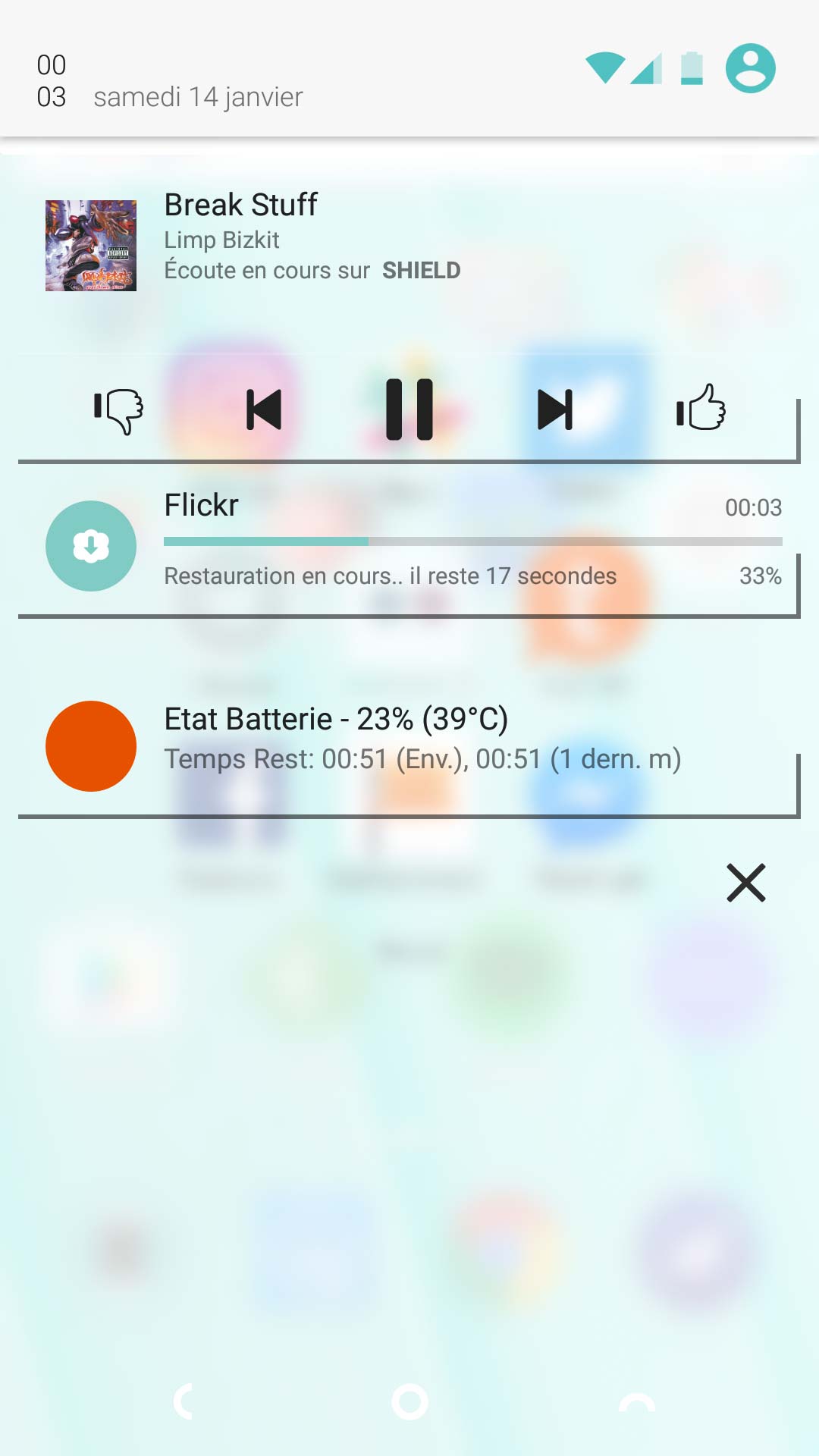Skip to the next track

[x=555, y=410]
